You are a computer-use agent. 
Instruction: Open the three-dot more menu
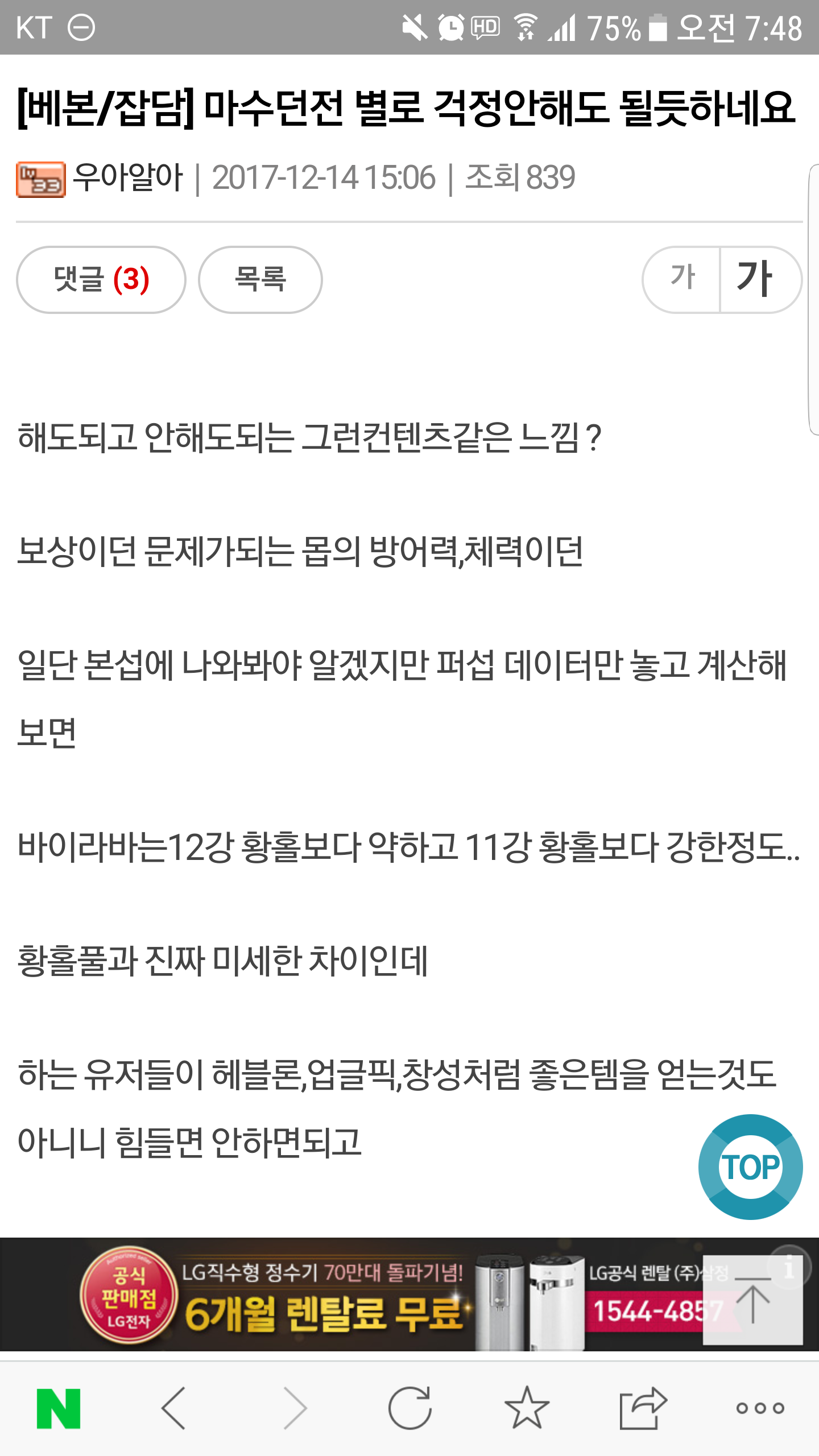click(760, 1408)
